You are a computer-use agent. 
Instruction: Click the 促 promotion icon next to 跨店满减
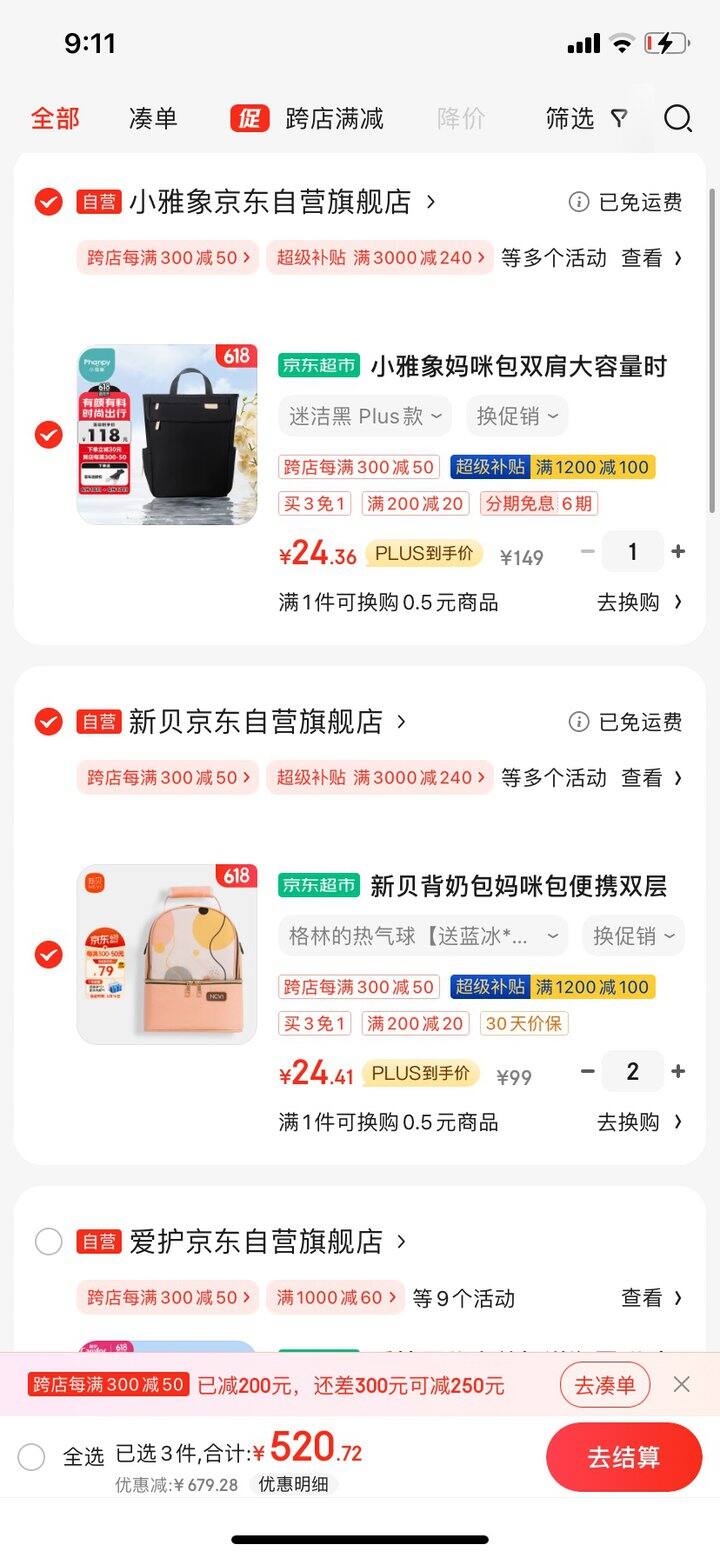tap(250, 118)
